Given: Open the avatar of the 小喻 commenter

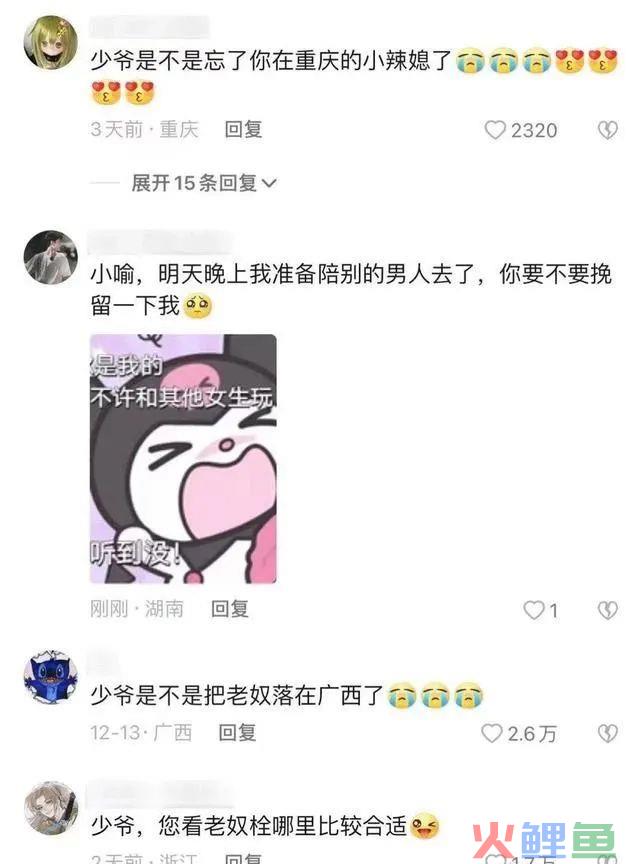Looking at the screenshot, I should pyautogui.click(x=50, y=257).
